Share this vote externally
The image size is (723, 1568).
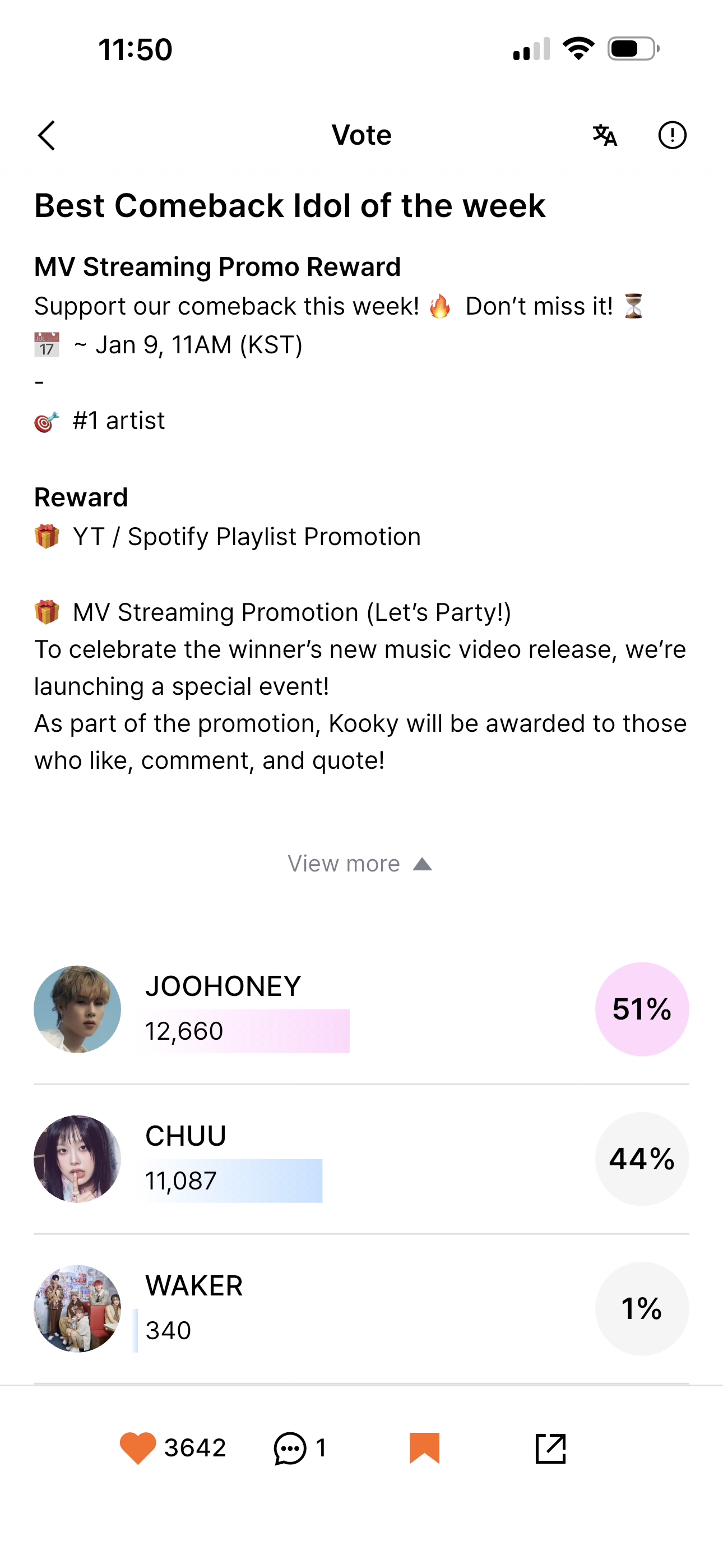(x=551, y=1447)
